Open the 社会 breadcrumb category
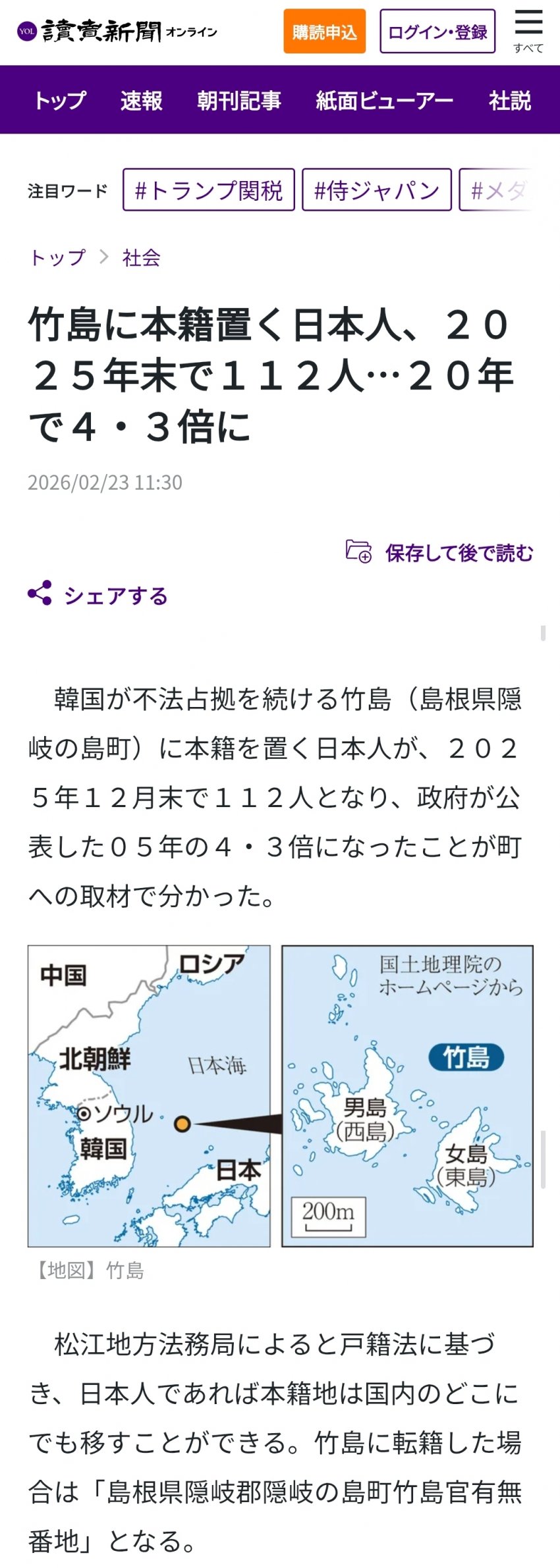Screen dimensions: 560x1568 142,257
